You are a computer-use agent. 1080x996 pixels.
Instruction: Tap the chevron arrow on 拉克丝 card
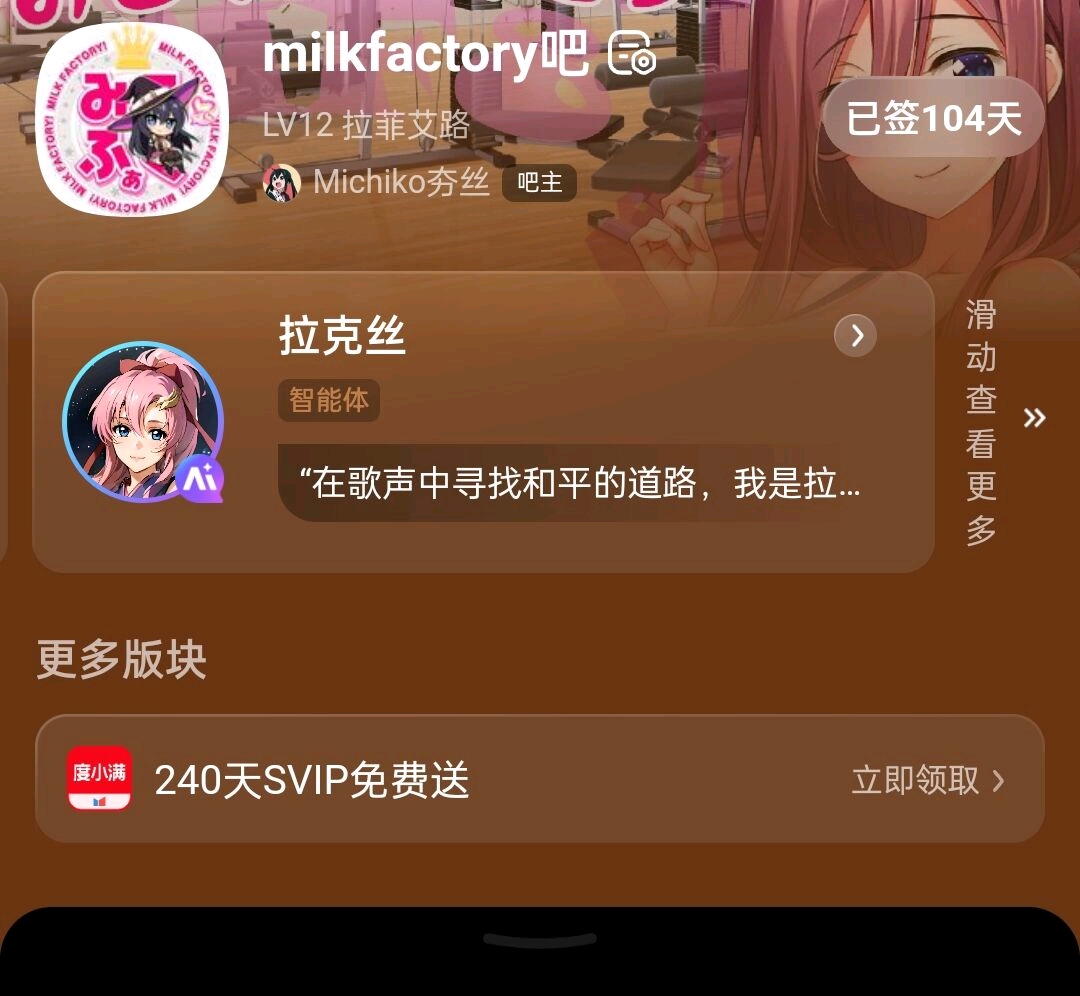(855, 335)
